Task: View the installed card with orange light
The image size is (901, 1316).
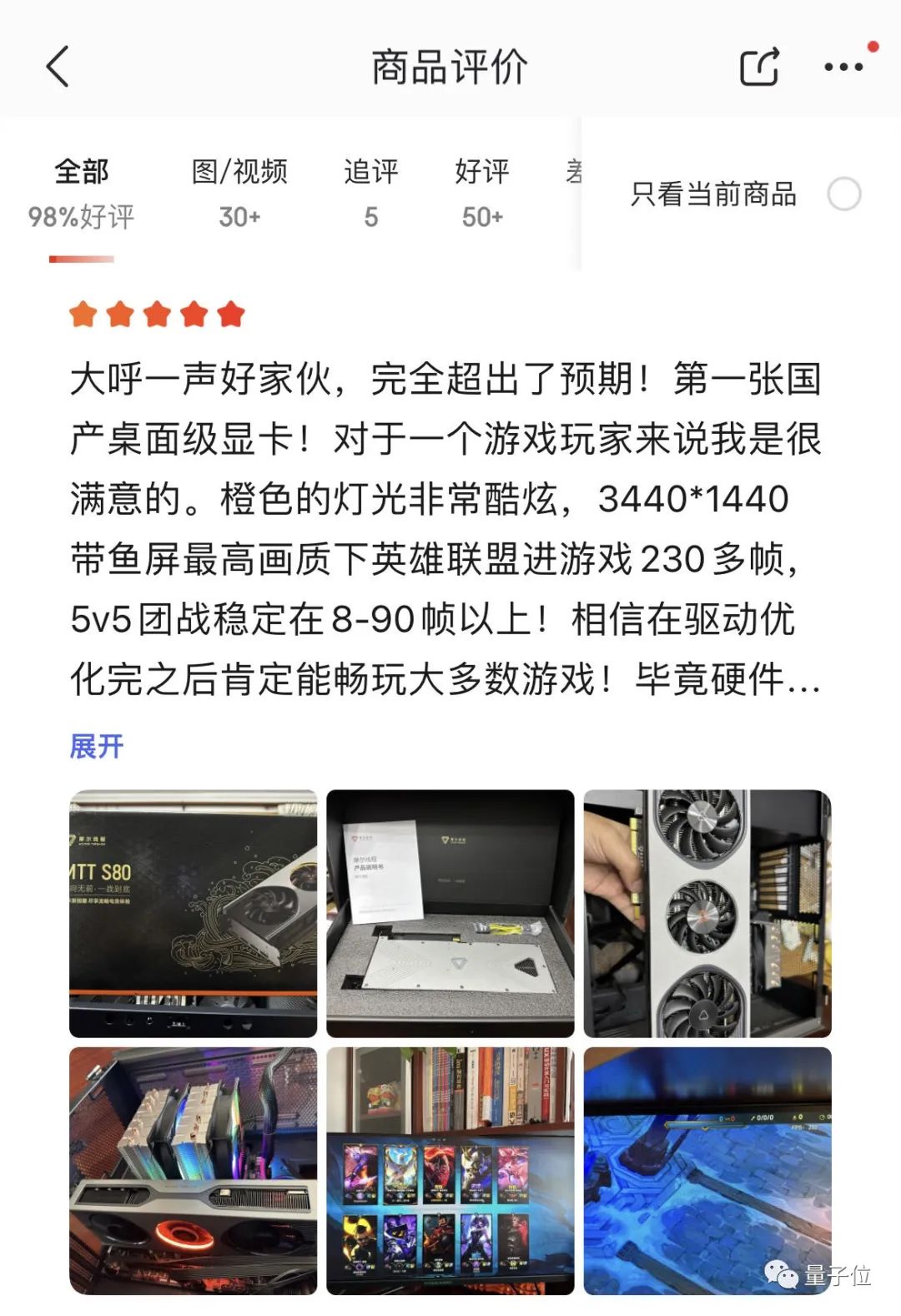Action: [x=194, y=1171]
